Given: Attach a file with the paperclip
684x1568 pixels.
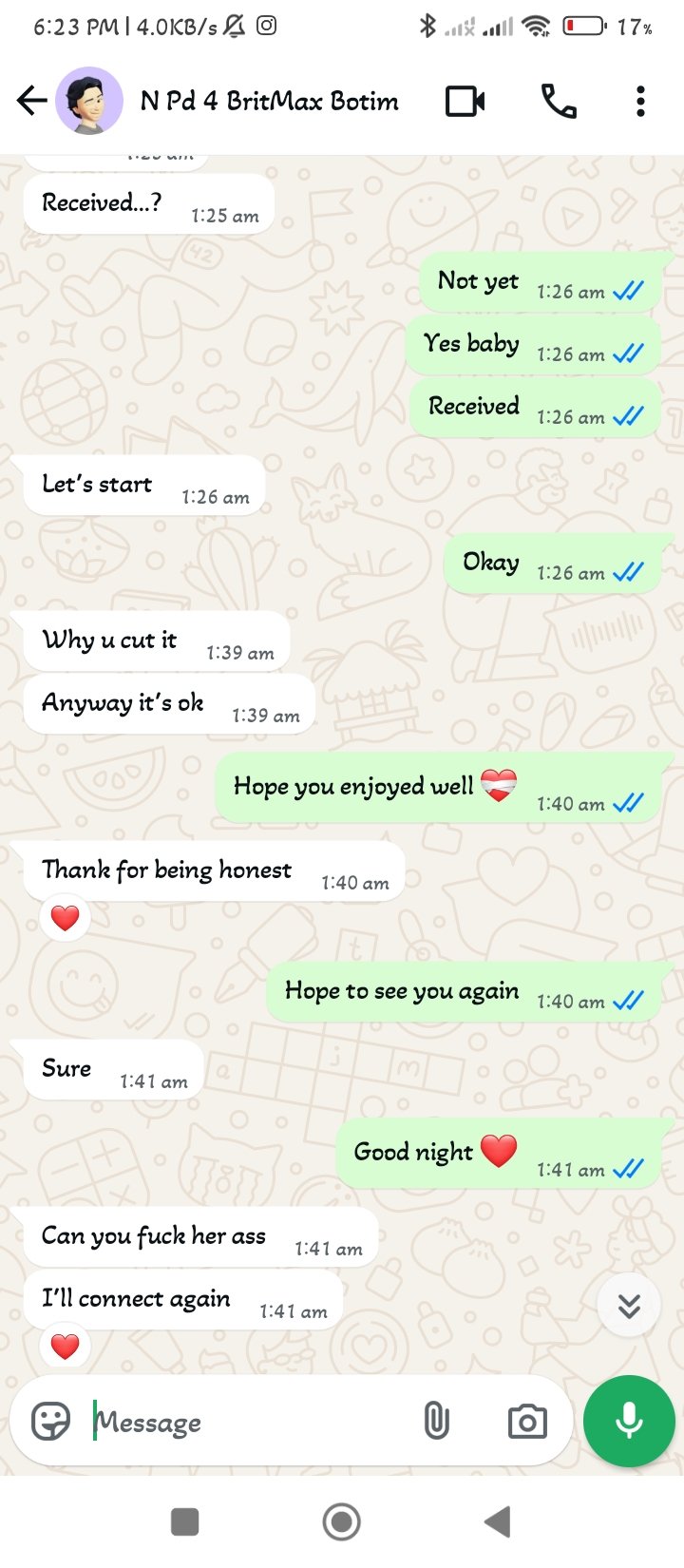Looking at the screenshot, I should tap(436, 1422).
